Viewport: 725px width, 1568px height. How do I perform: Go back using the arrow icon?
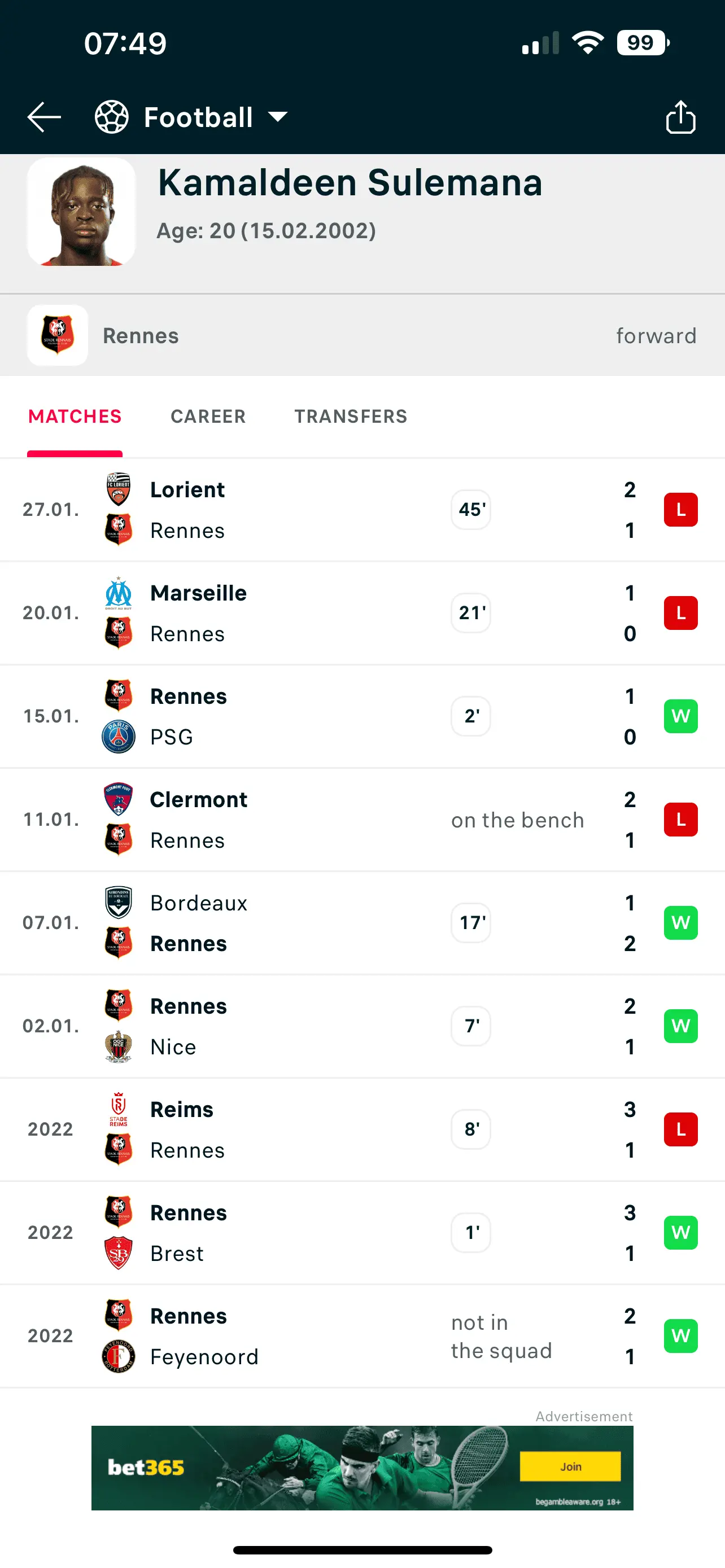[44, 117]
